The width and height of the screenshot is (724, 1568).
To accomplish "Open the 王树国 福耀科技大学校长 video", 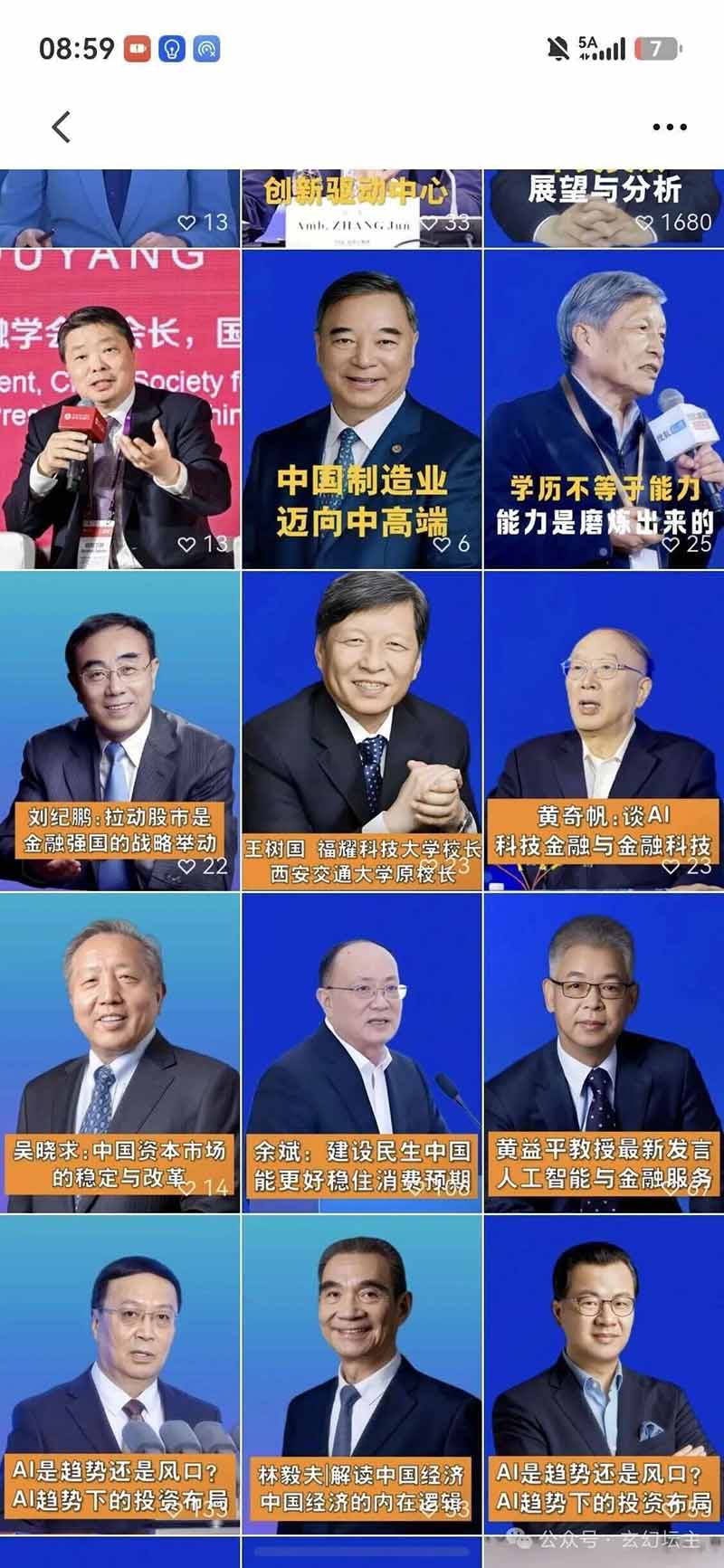I will [361, 731].
